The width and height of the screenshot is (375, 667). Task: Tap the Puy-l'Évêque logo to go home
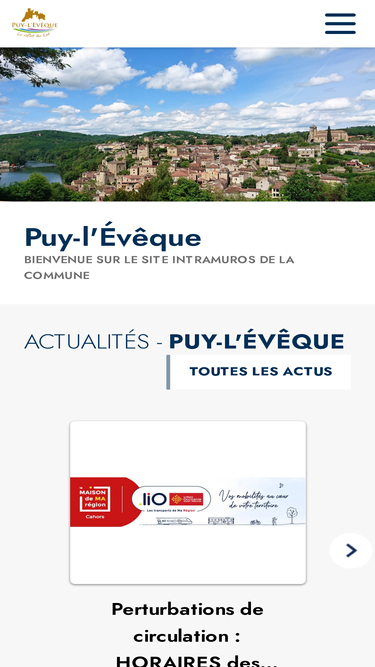34,23
